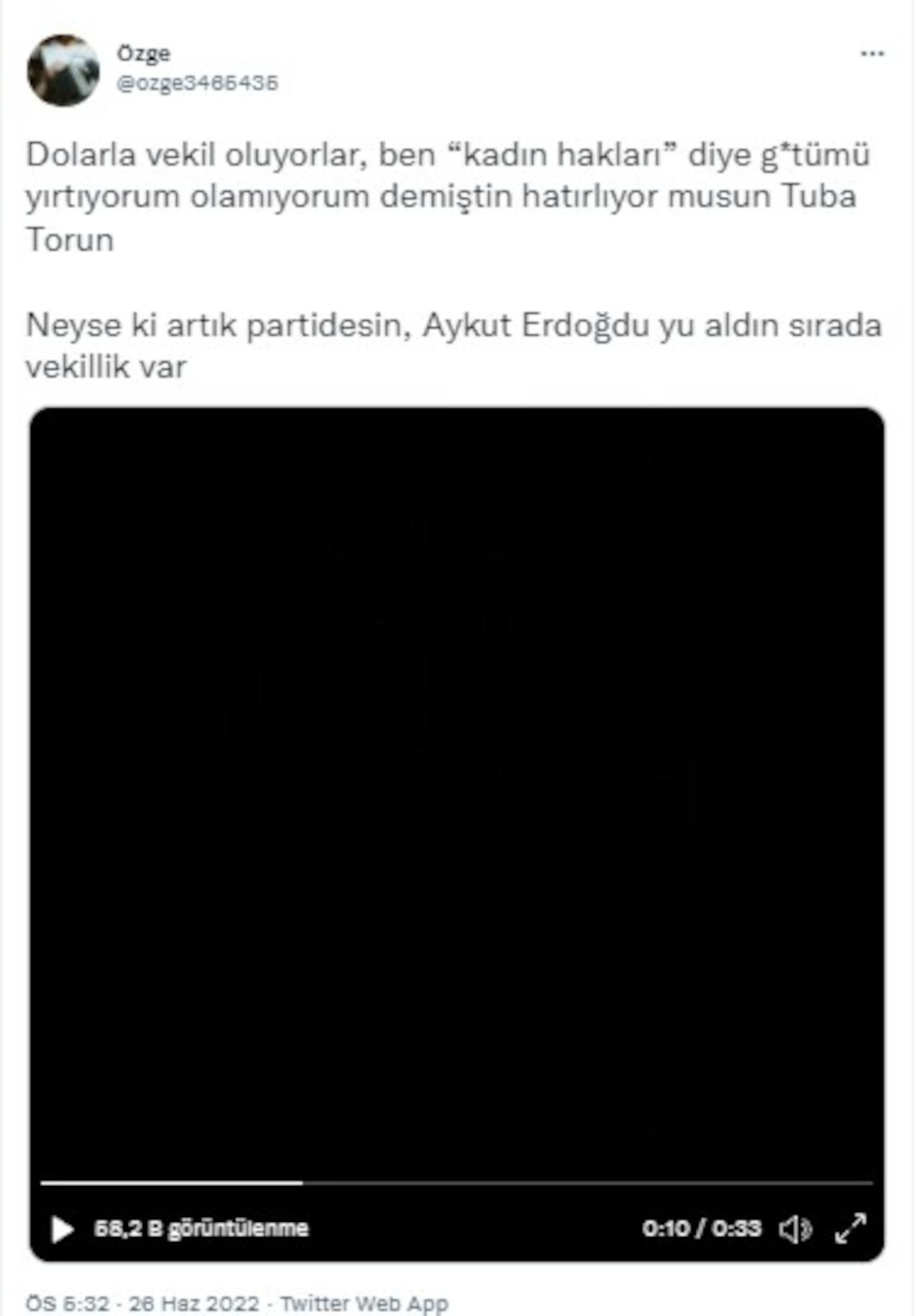Open Özge's profile picture
Screen dimensions: 919x1316
[x=63, y=70]
